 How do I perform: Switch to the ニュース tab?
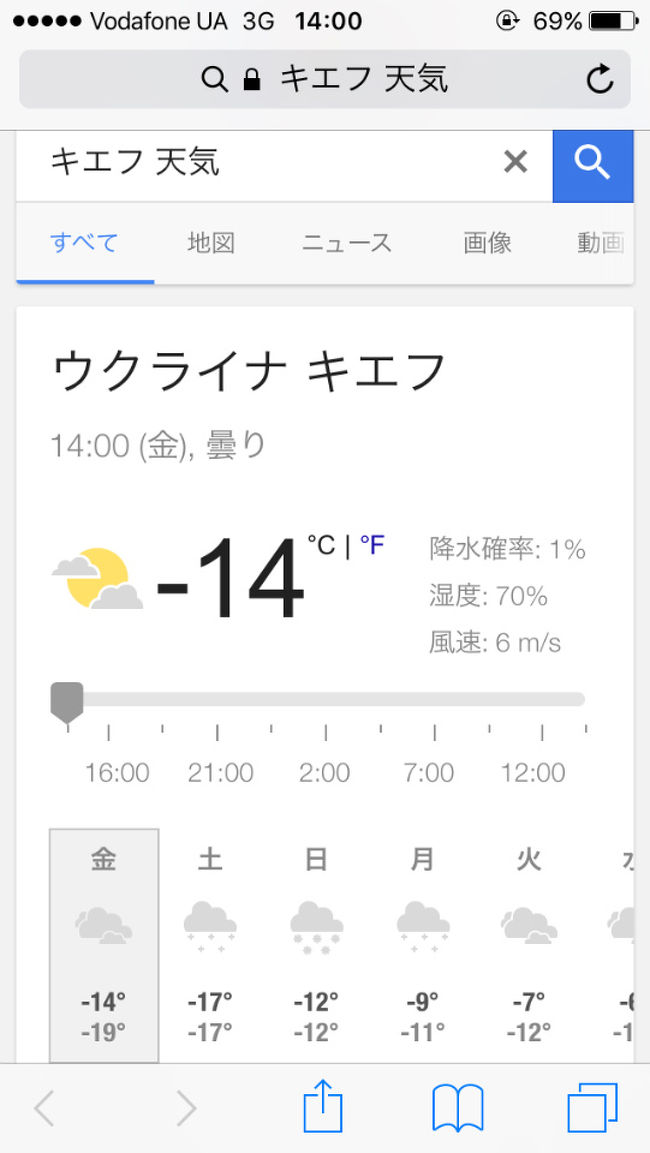(347, 243)
